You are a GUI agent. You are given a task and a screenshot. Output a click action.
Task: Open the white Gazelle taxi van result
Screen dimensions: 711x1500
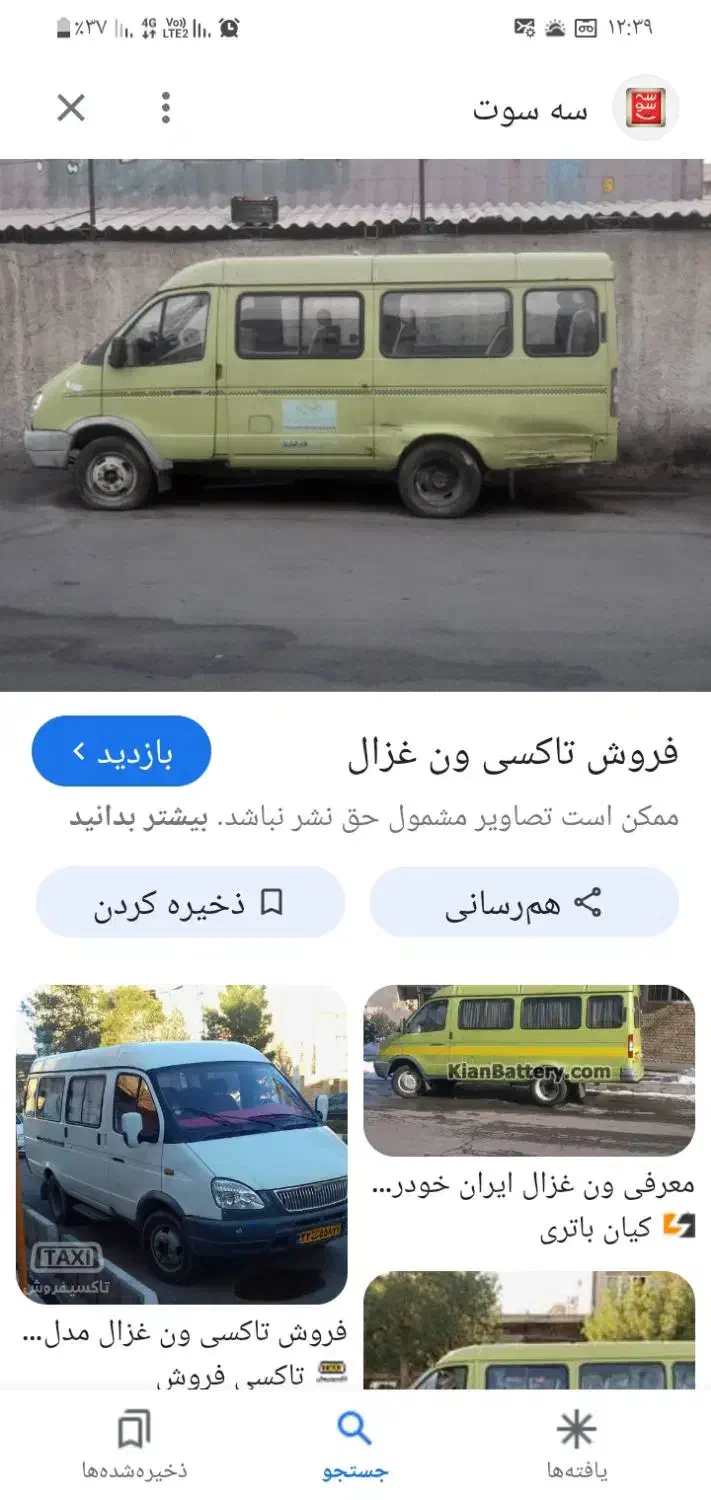coord(182,1145)
